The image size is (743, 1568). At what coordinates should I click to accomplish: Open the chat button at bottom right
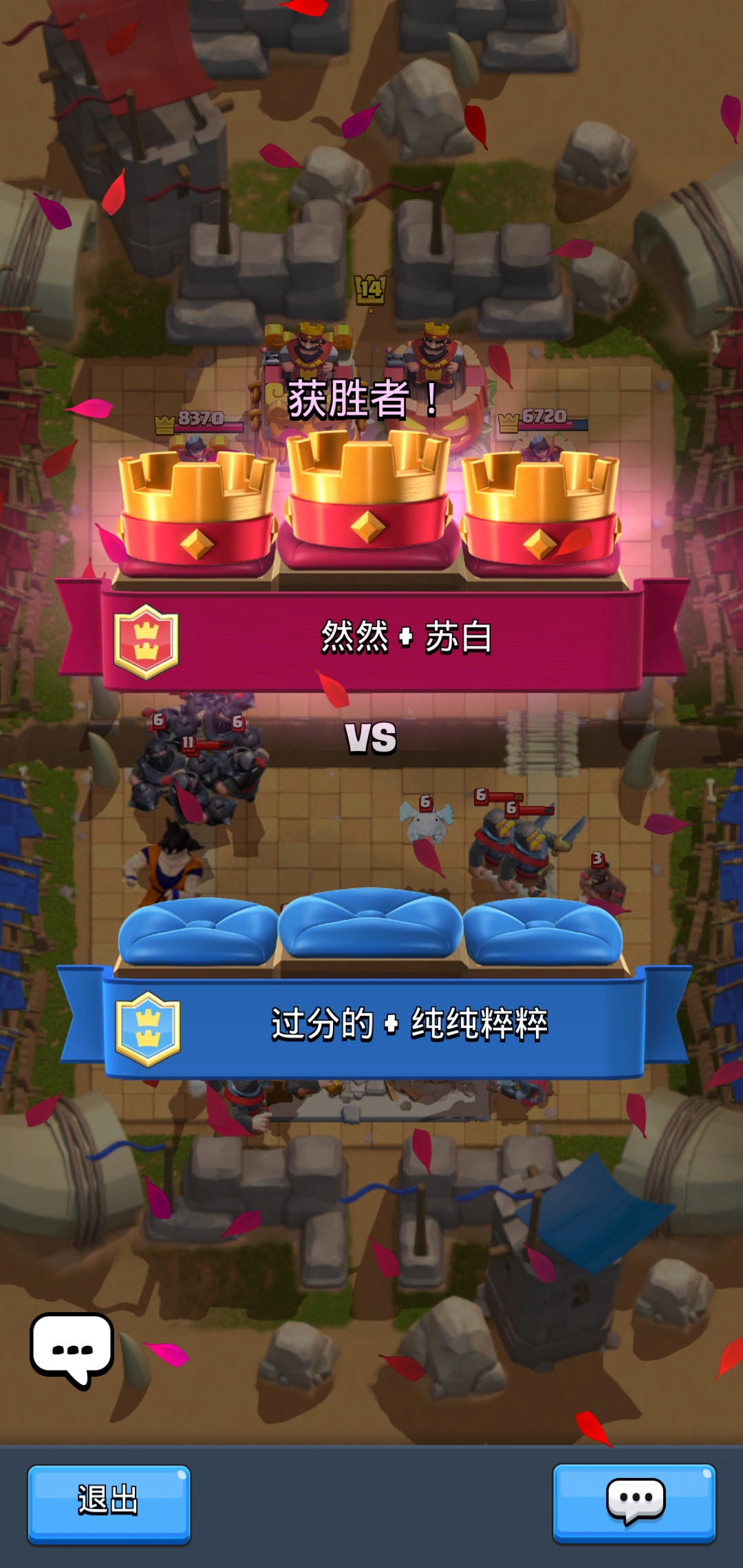tap(634, 1503)
